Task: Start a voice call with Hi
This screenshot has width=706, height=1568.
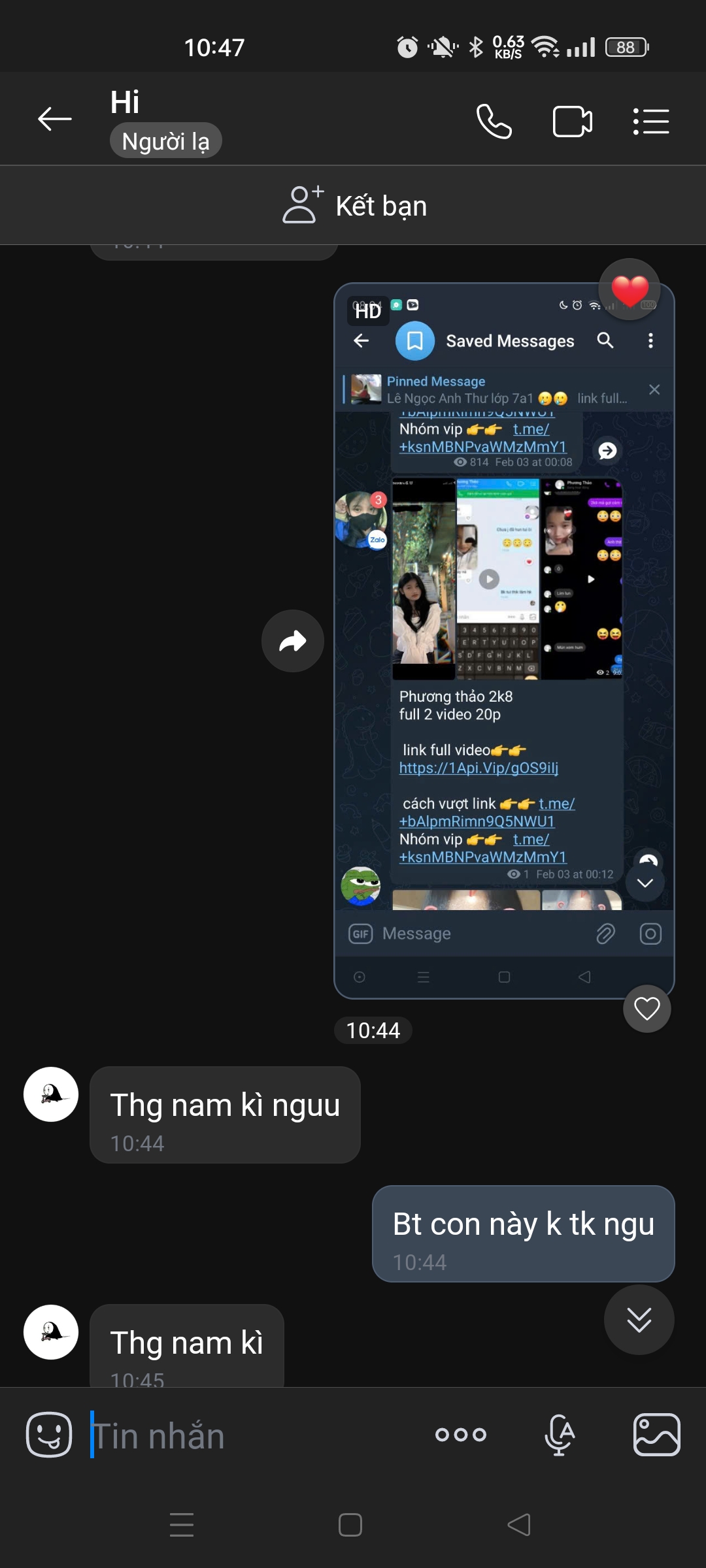Action: 494,121
